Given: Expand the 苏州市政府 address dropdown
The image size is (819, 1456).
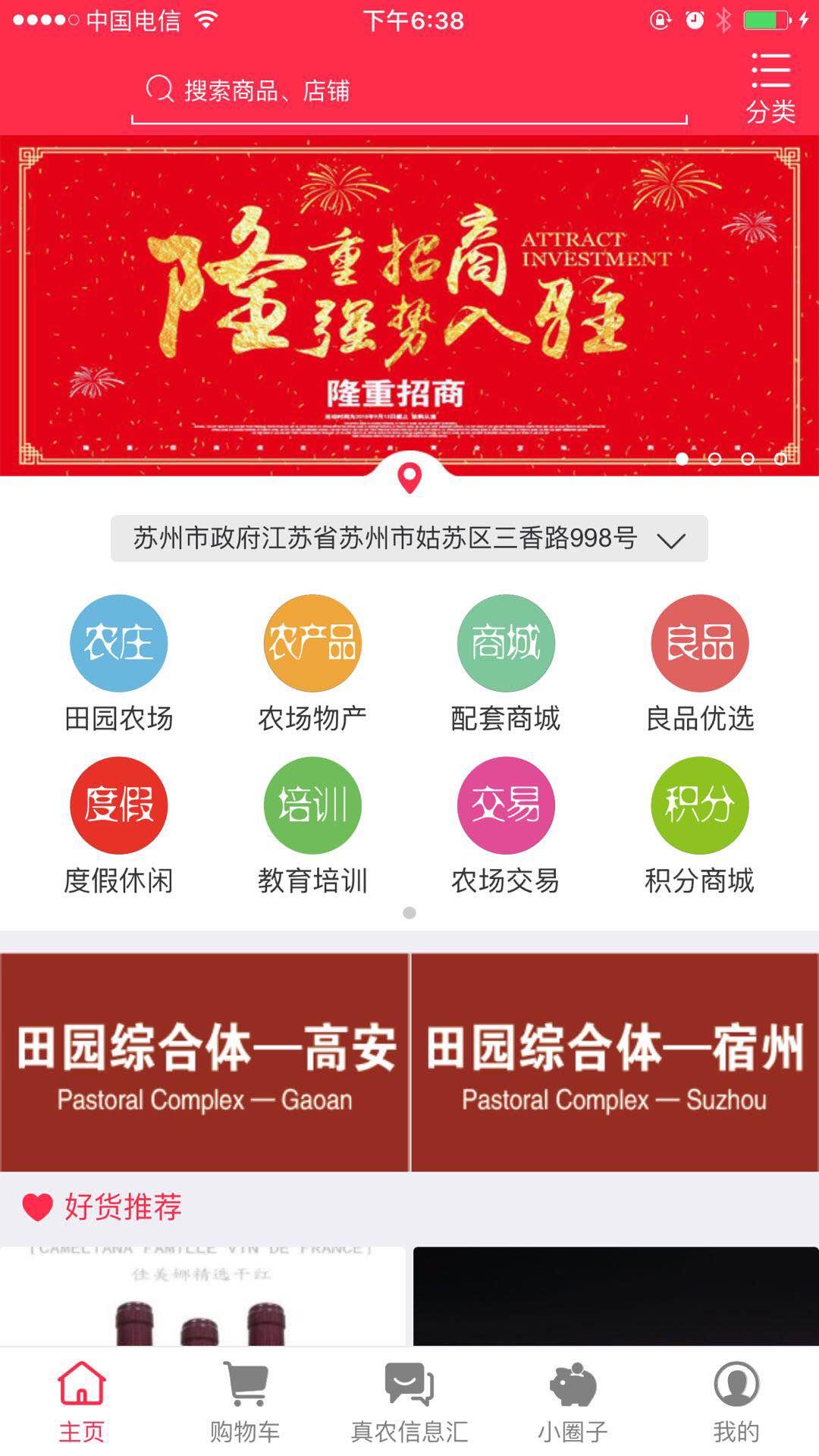Looking at the screenshot, I should [409, 538].
